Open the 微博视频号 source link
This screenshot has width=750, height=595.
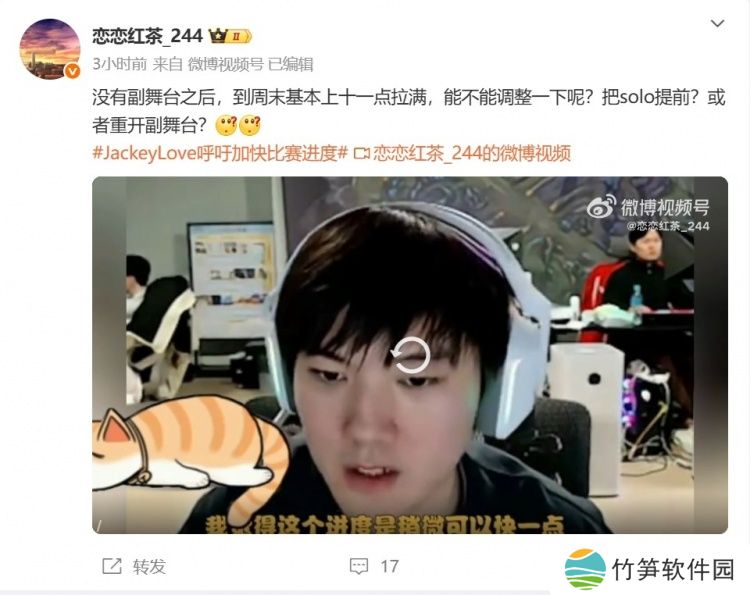[226, 64]
